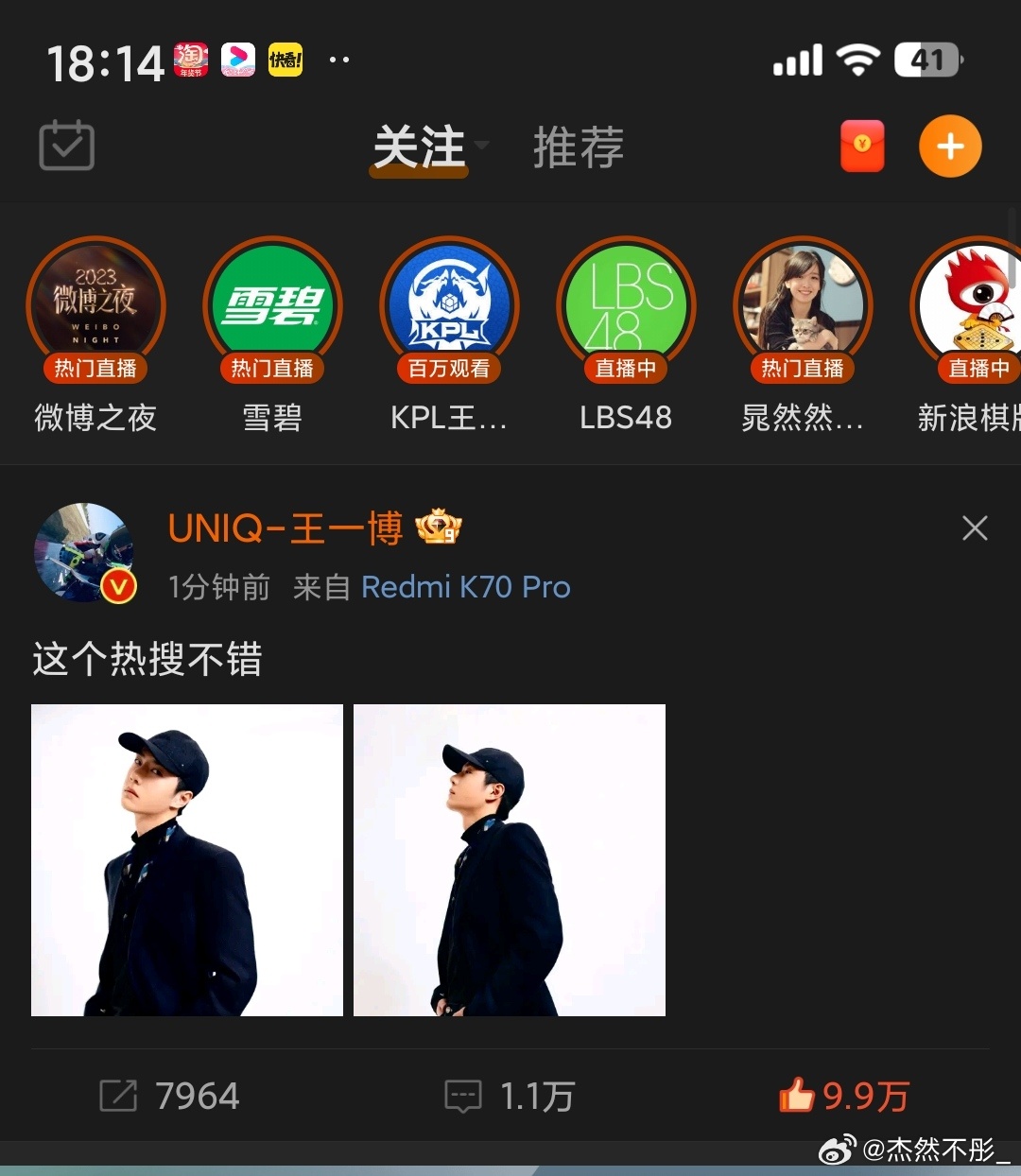Repost the post with 7964 reposts

[170, 1096]
